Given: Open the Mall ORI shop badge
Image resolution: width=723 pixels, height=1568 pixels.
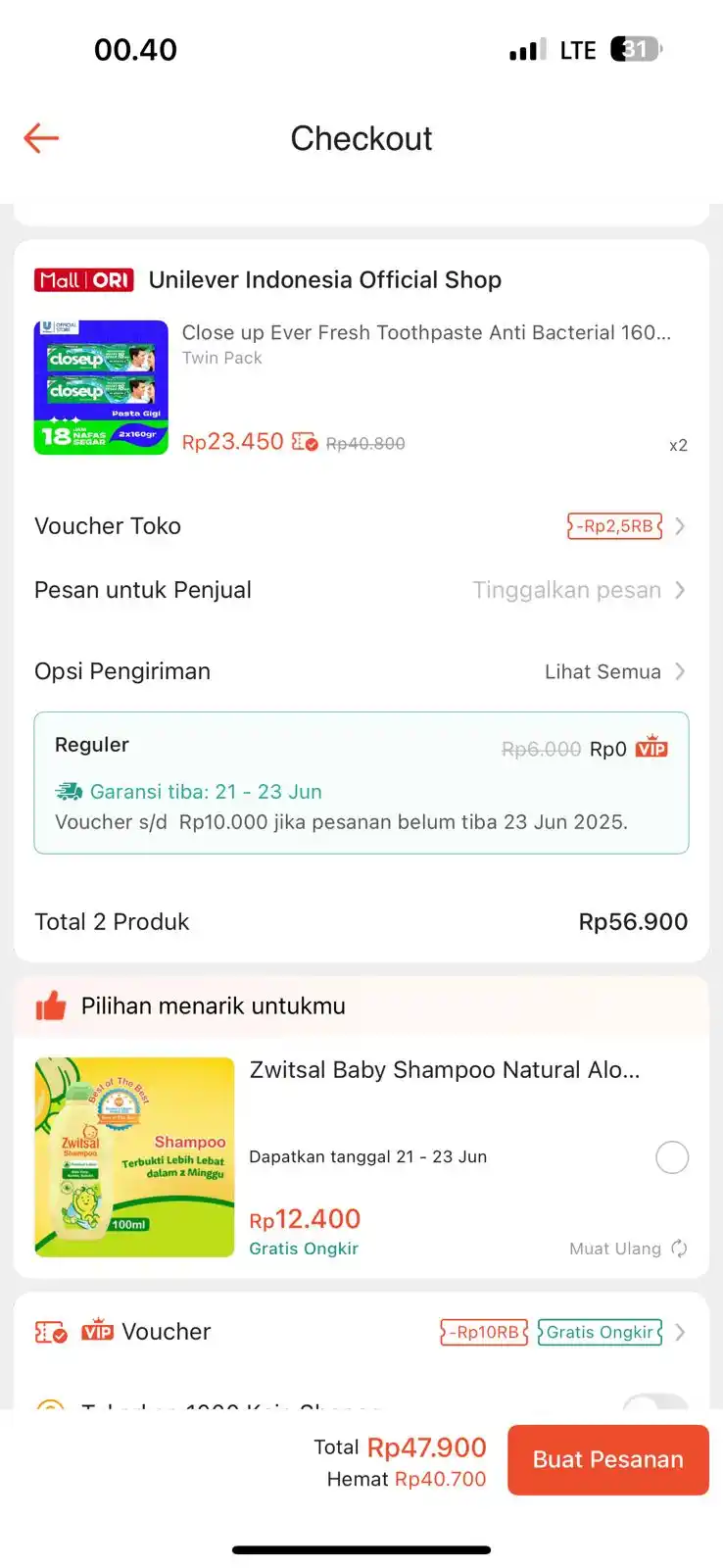Looking at the screenshot, I should [83, 279].
